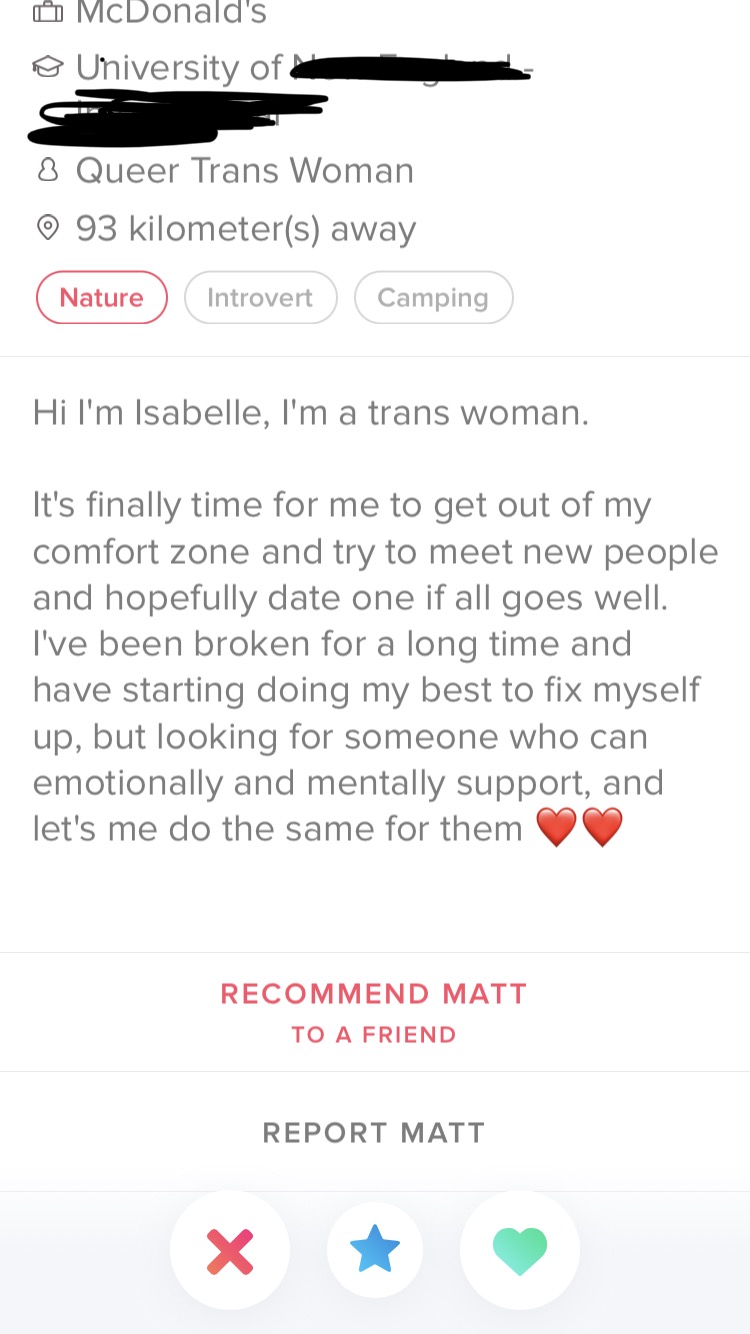
Task: Recommend Matt to a friend
Action: [x=374, y=1012]
